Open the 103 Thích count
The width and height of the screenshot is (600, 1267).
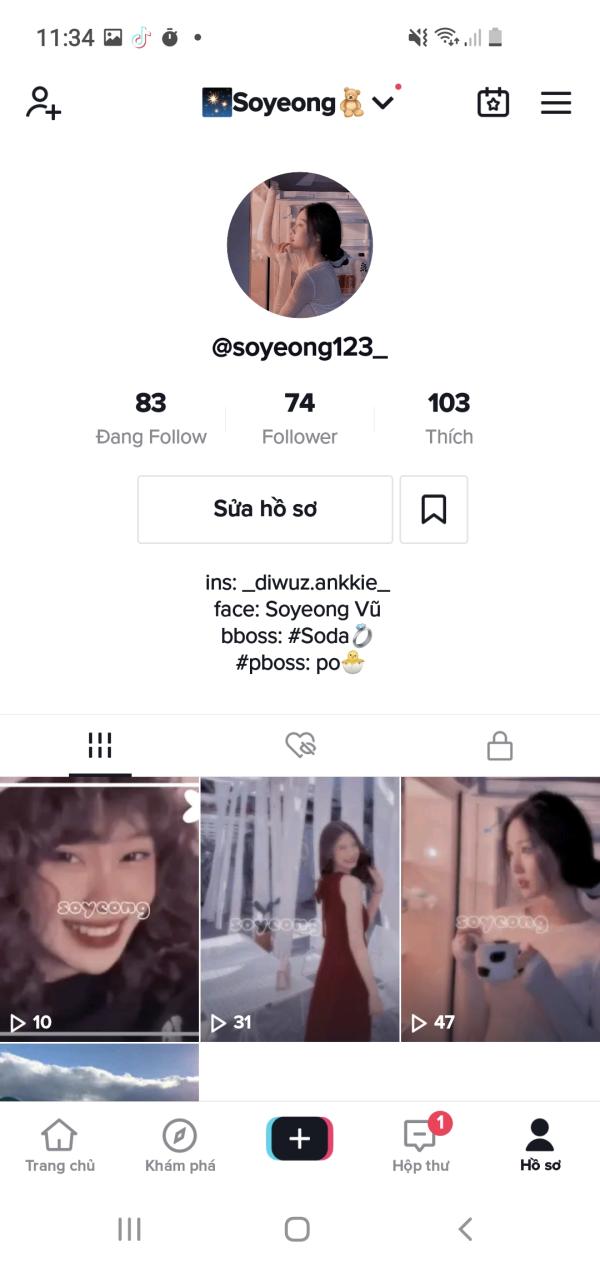pos(448,418)
